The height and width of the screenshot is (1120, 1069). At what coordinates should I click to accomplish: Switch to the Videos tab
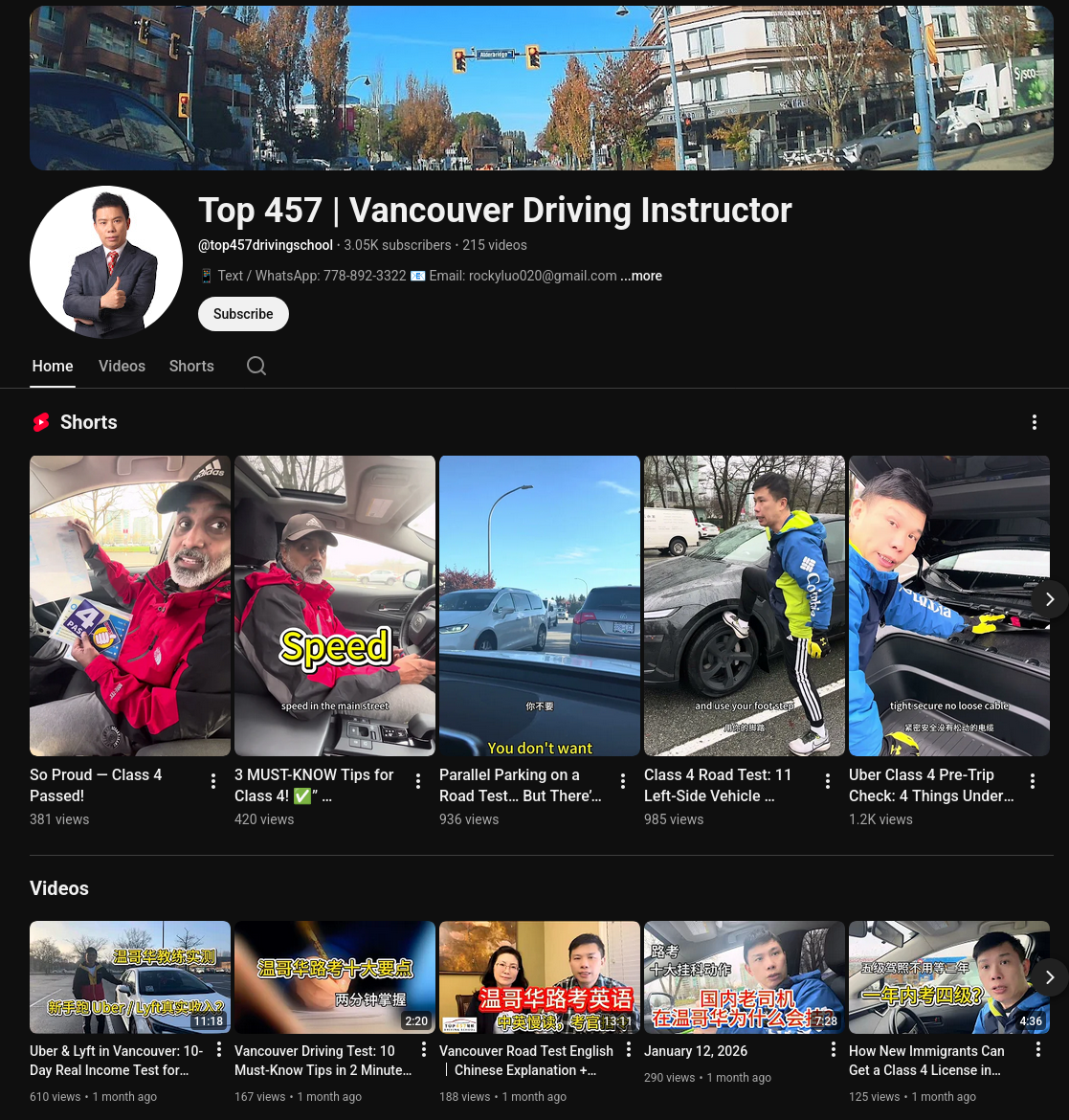[122, 366]
